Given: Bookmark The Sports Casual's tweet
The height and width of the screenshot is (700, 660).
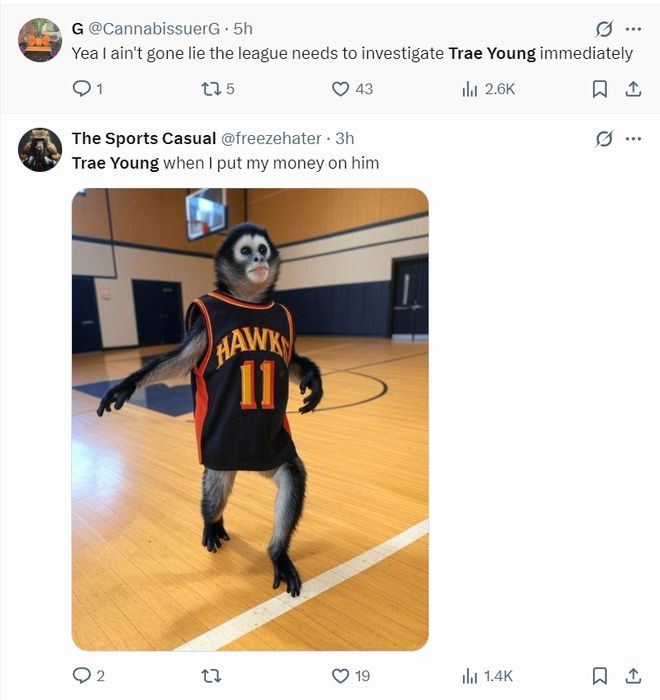Looking at the screenshot, I should click(x=600, y=676).
